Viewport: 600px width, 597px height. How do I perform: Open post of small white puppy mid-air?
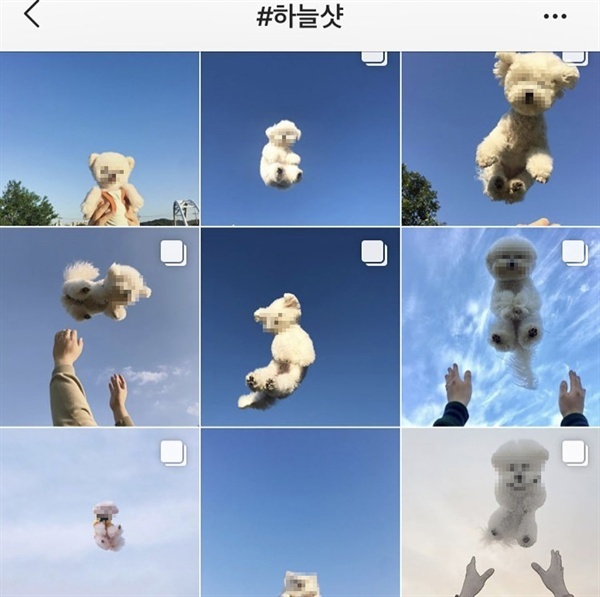click(300, 138)
